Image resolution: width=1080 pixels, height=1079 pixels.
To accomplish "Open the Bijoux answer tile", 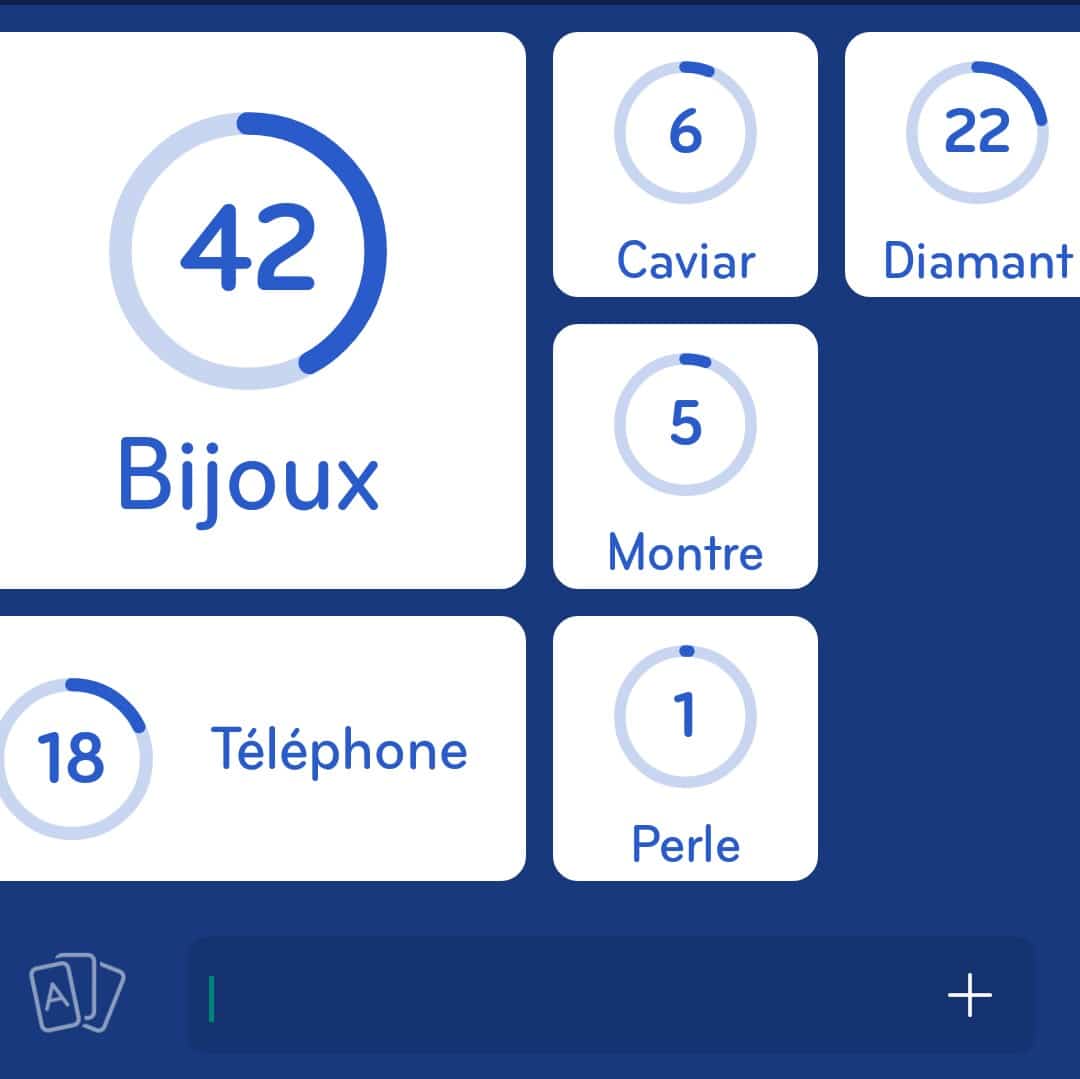I will (250, 310).
